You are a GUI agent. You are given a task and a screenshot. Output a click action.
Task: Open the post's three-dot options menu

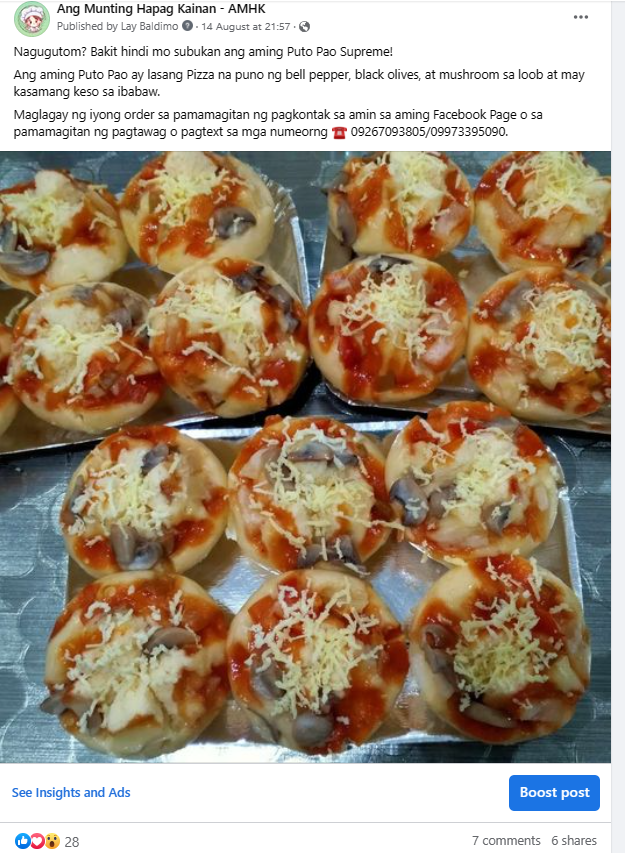point(581,18)
